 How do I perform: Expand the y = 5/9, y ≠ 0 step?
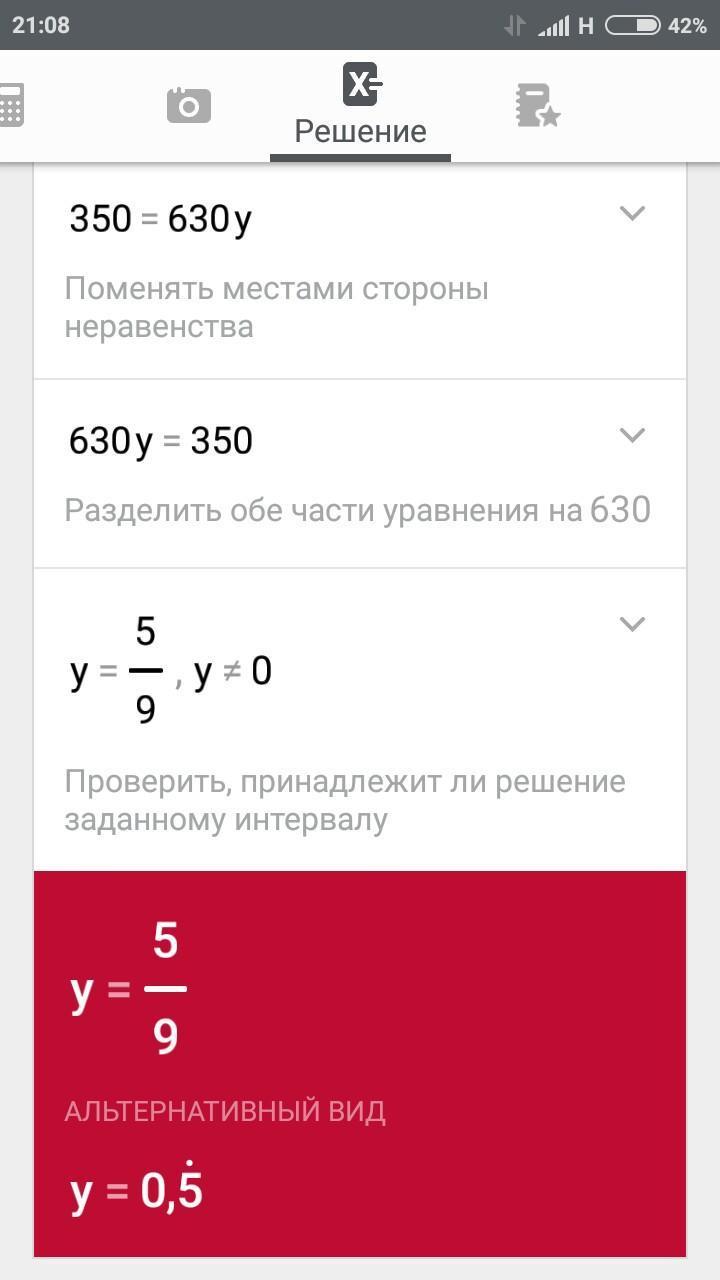(632, 624)
